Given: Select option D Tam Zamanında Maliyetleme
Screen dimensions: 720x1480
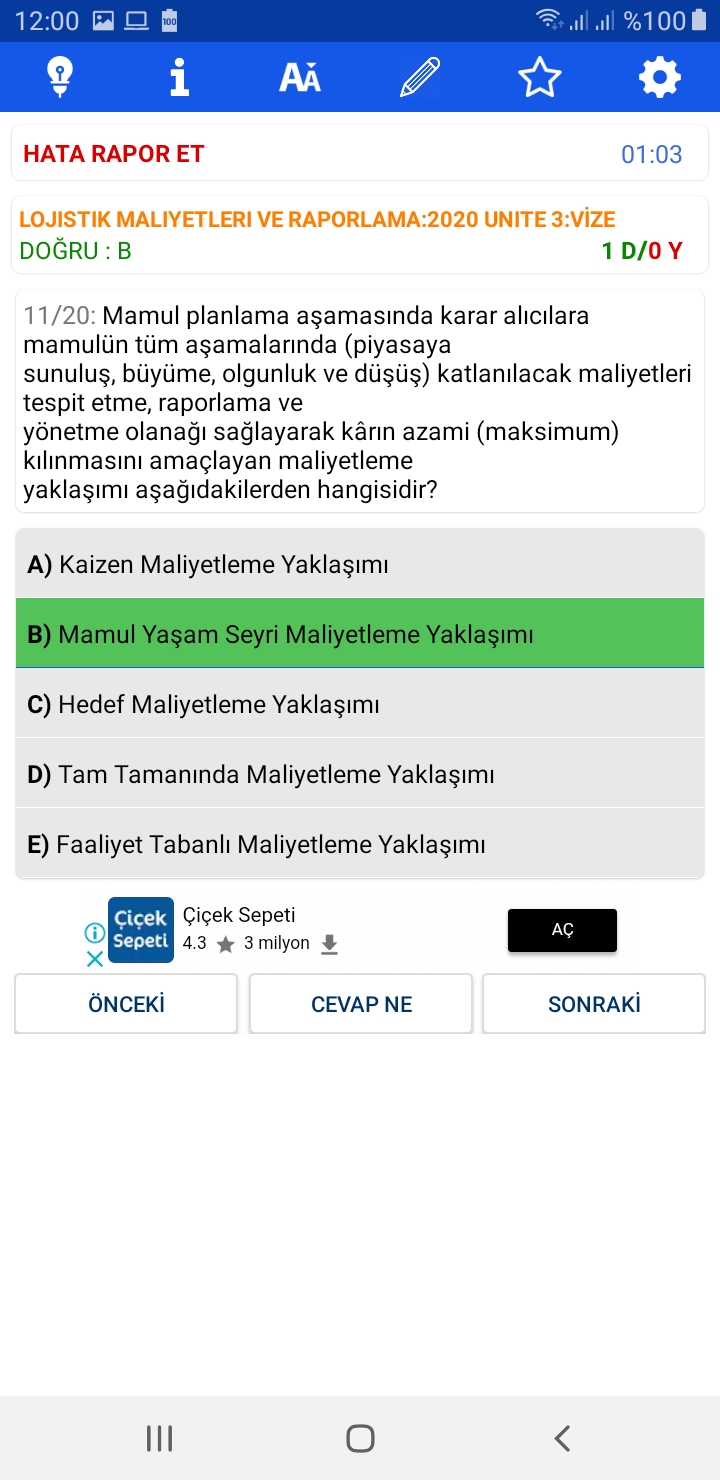Looking at the screenshot, I should pos(360,774).
